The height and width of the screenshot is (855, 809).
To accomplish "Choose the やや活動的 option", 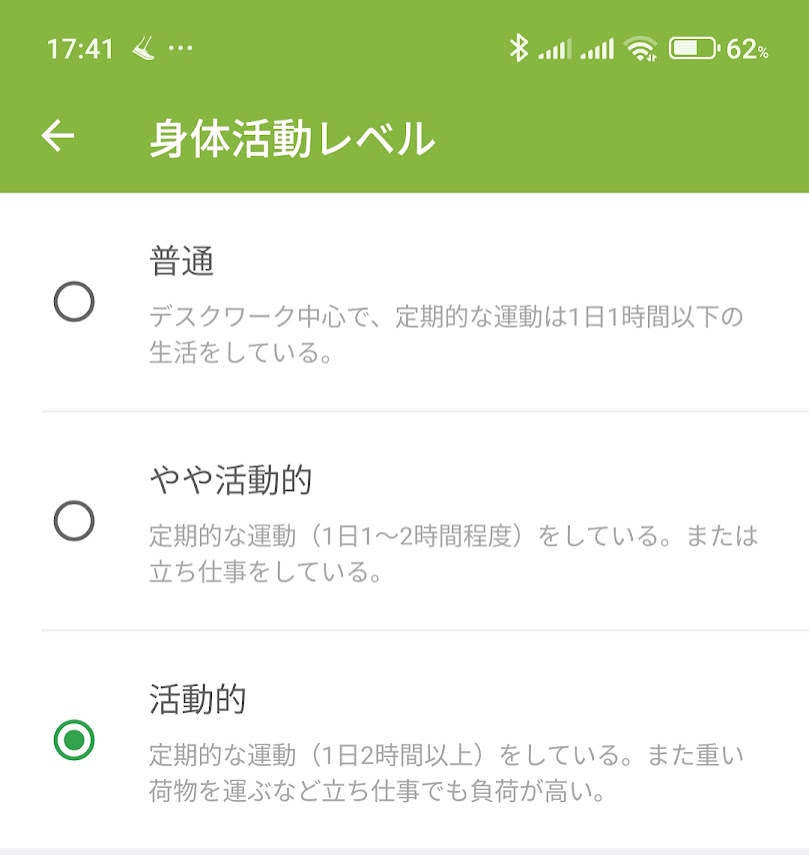I will [x=74, y=521].
